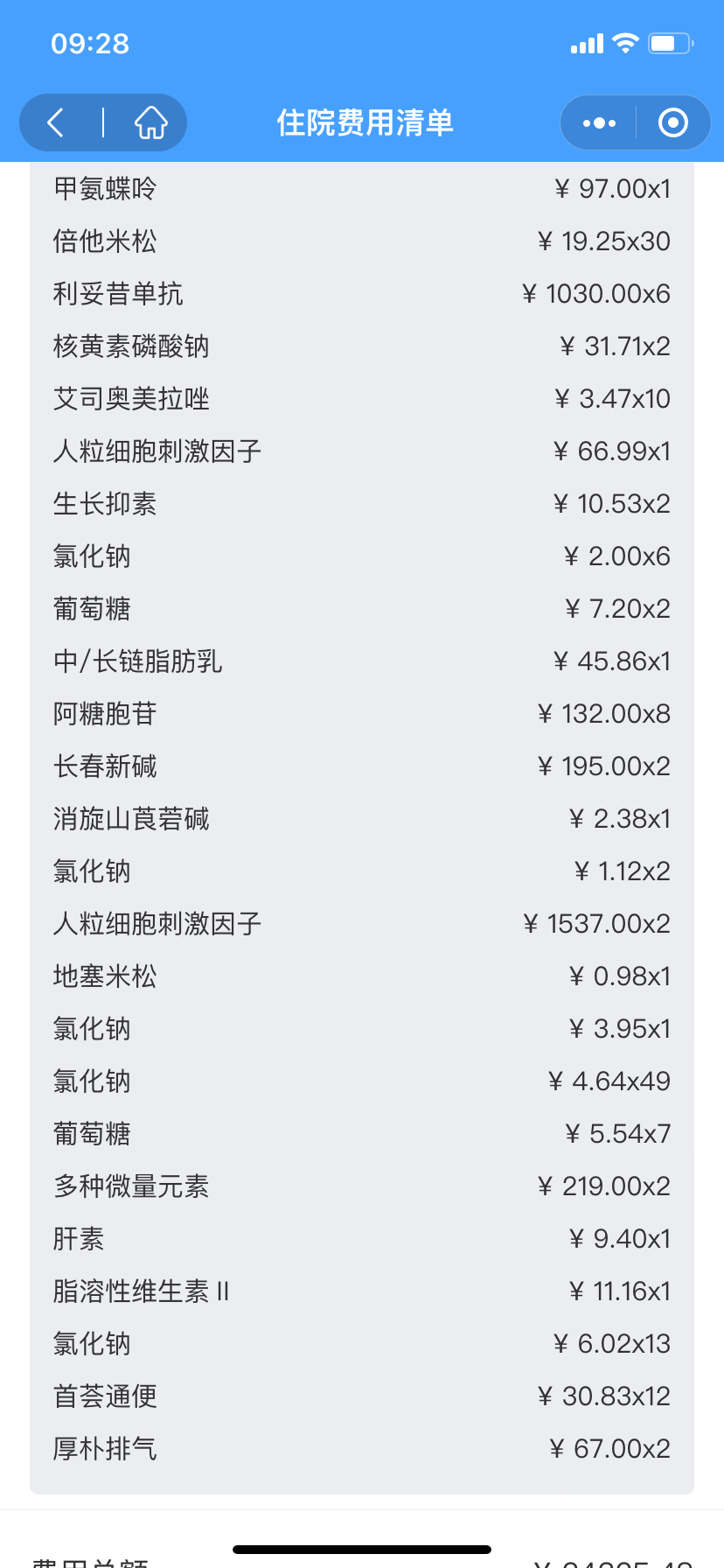724x1568 pixels.
Task: Go back to the previous page
Action: [x=56, y=122]
